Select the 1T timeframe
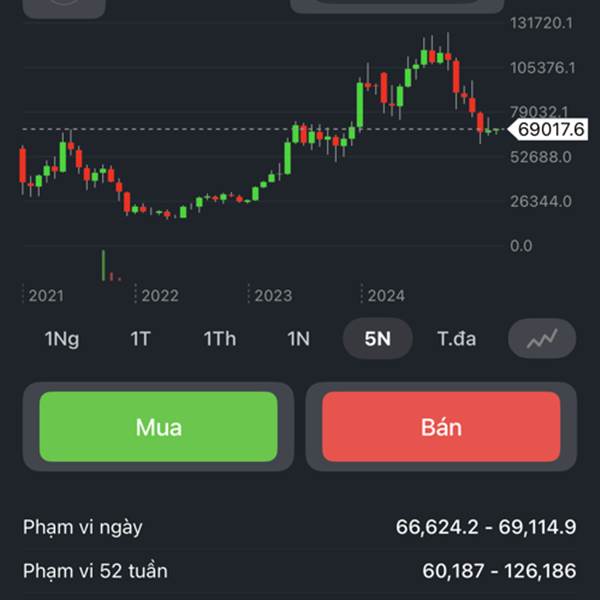The image size is (600, 600). coord(140,339)
